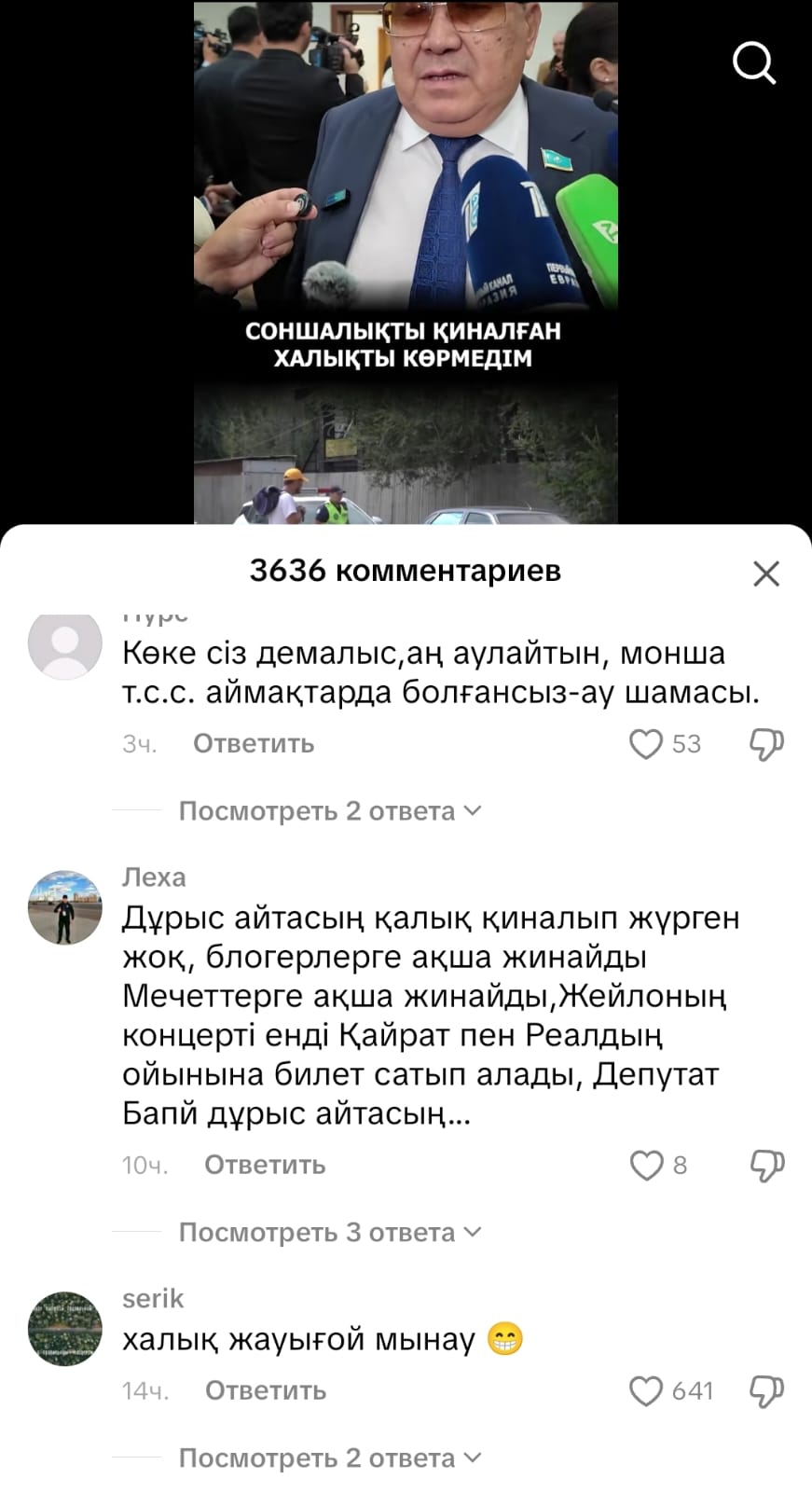
Task: Open serik's profile picture
Action: click(65, 1330)
